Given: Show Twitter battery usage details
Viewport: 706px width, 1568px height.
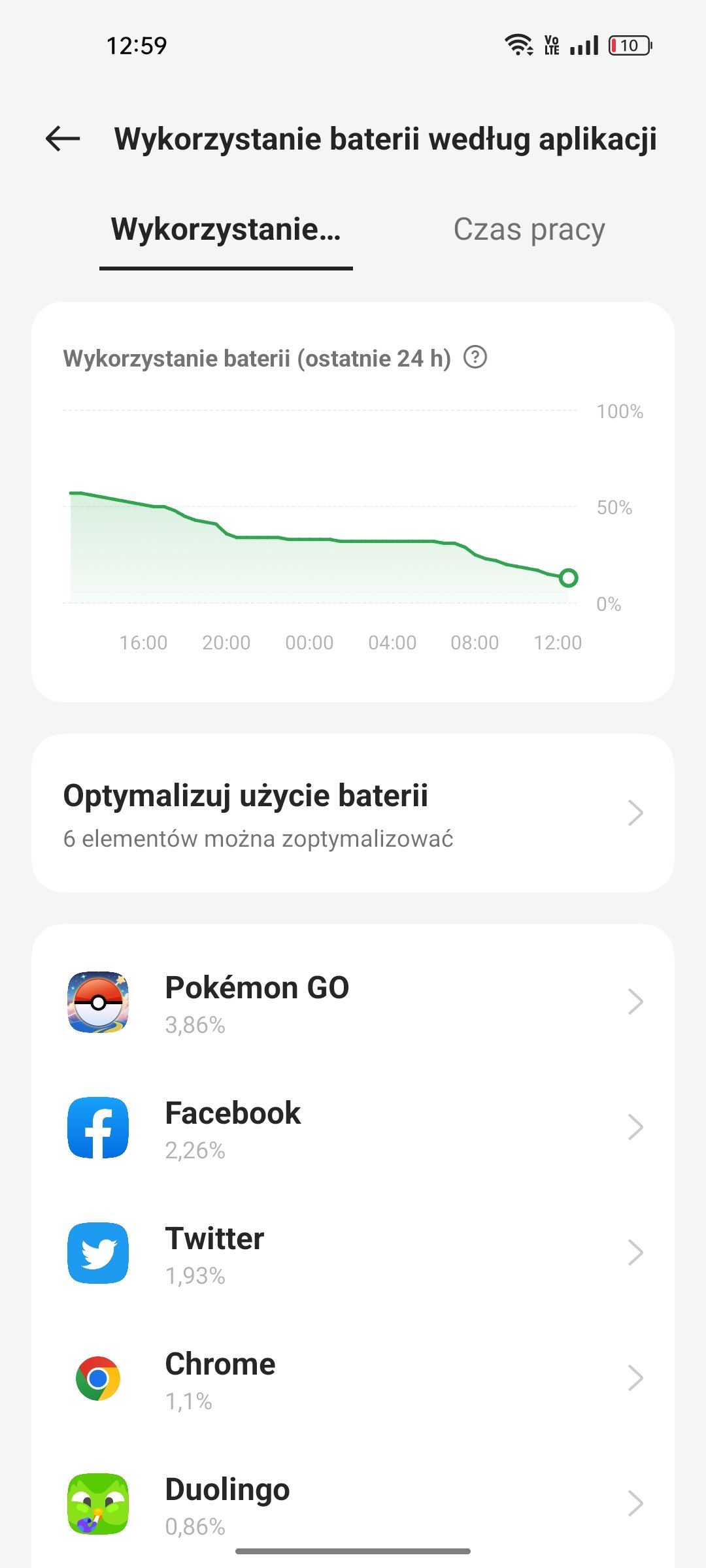Looking at the screenshot, I should (353, 1253).
